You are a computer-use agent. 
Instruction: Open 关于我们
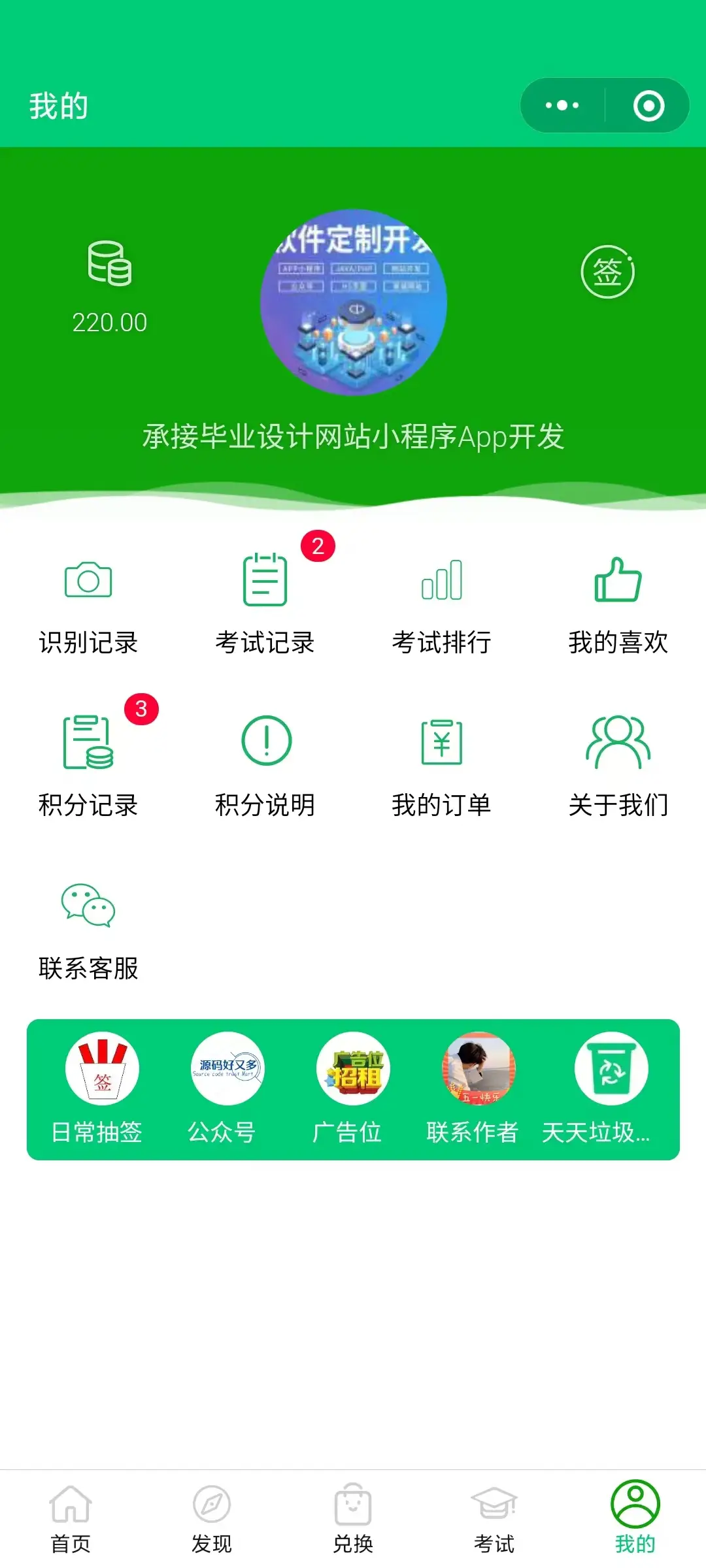tap(618, 766)
